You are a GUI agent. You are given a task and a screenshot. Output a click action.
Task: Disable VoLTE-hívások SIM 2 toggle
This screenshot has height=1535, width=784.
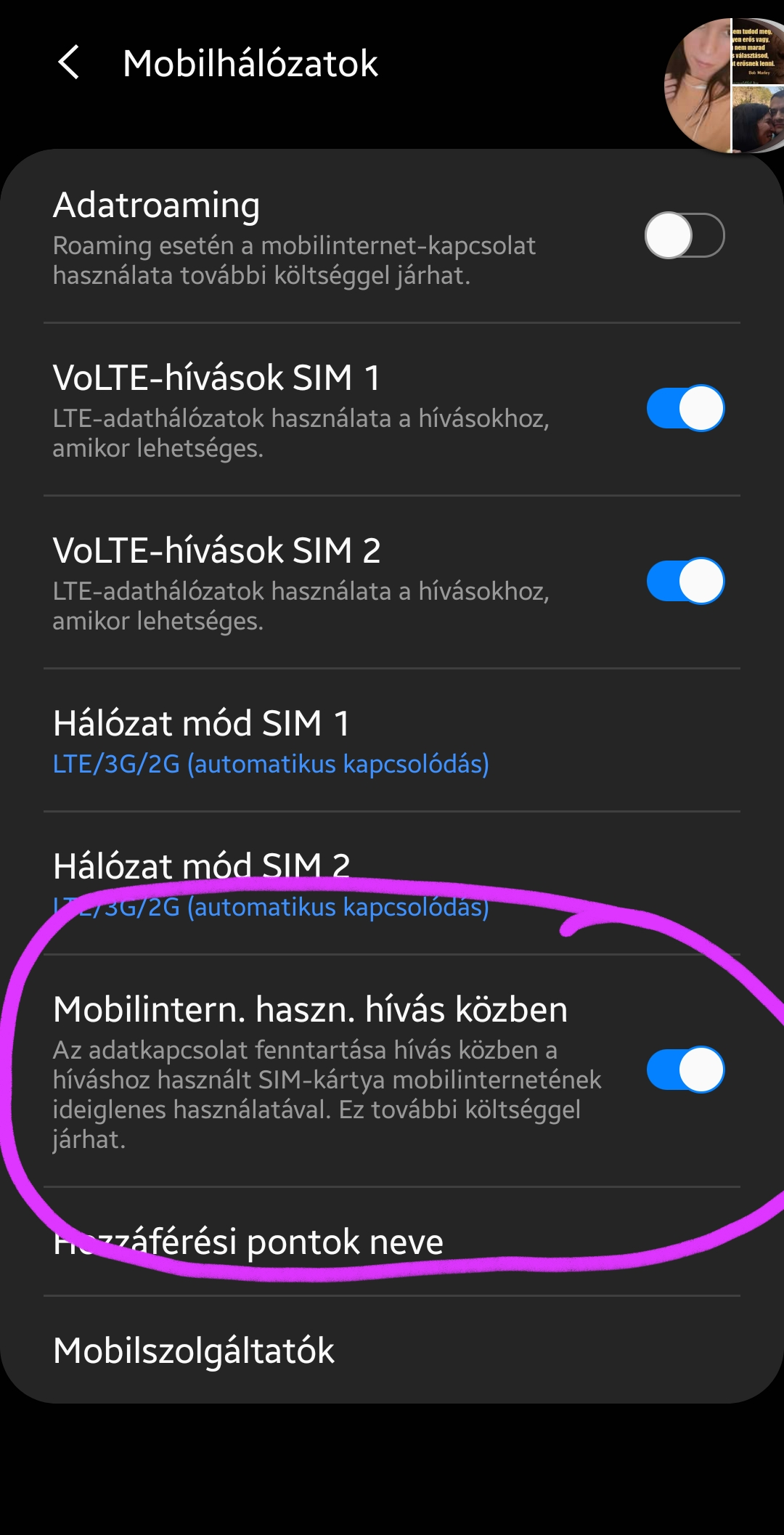685,581
